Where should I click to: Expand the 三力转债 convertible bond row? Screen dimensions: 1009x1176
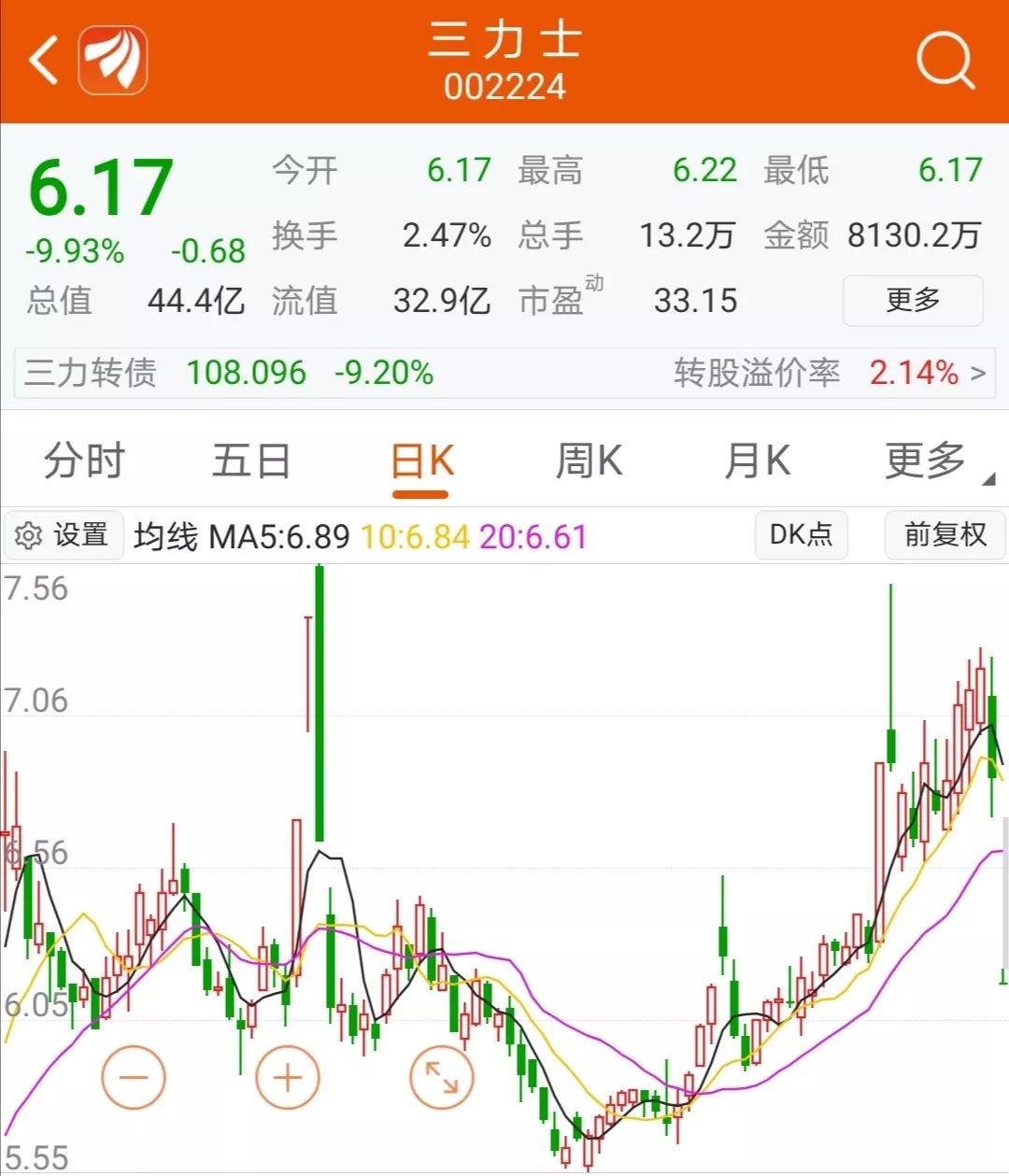pyautogui.click(x=89, y=373)
